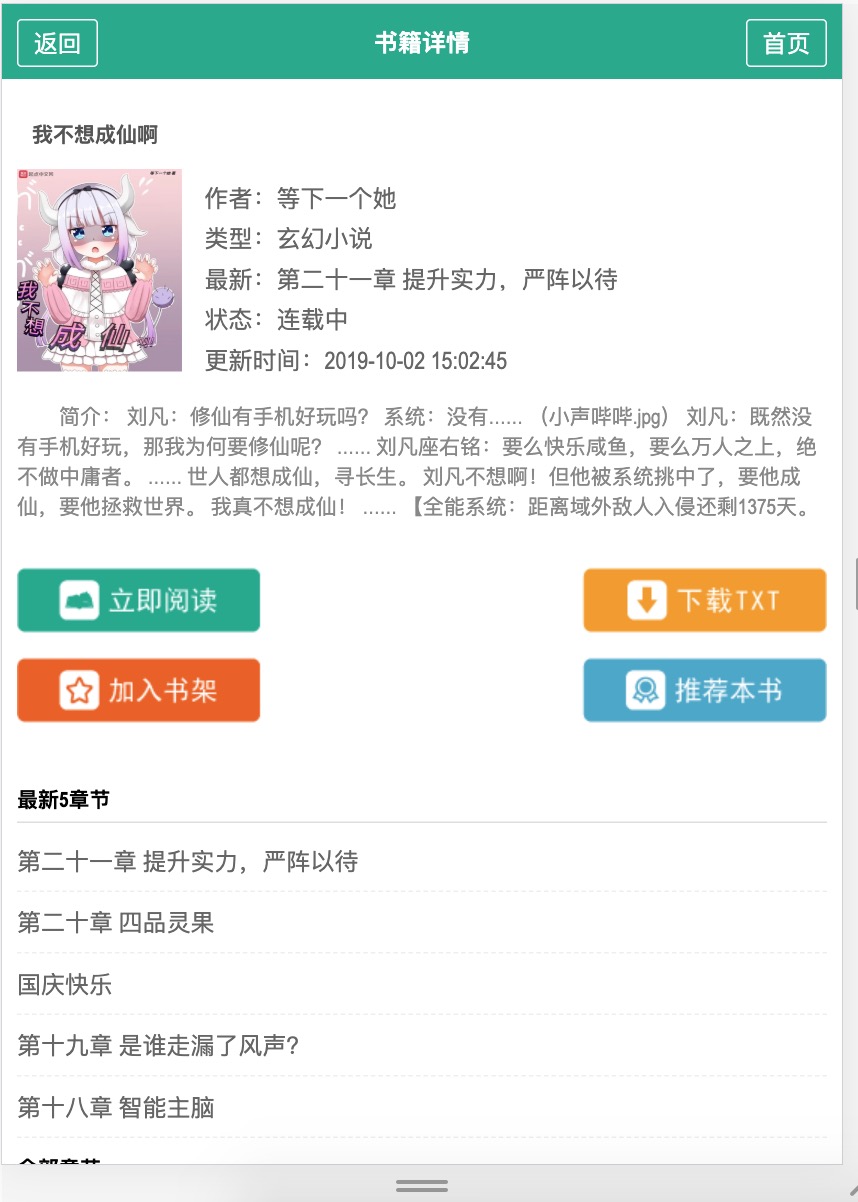This screenshot has width=858, height=1202.
Task: Open chapter 第二十章 四品灵果
Action: (x=116, y=922)
